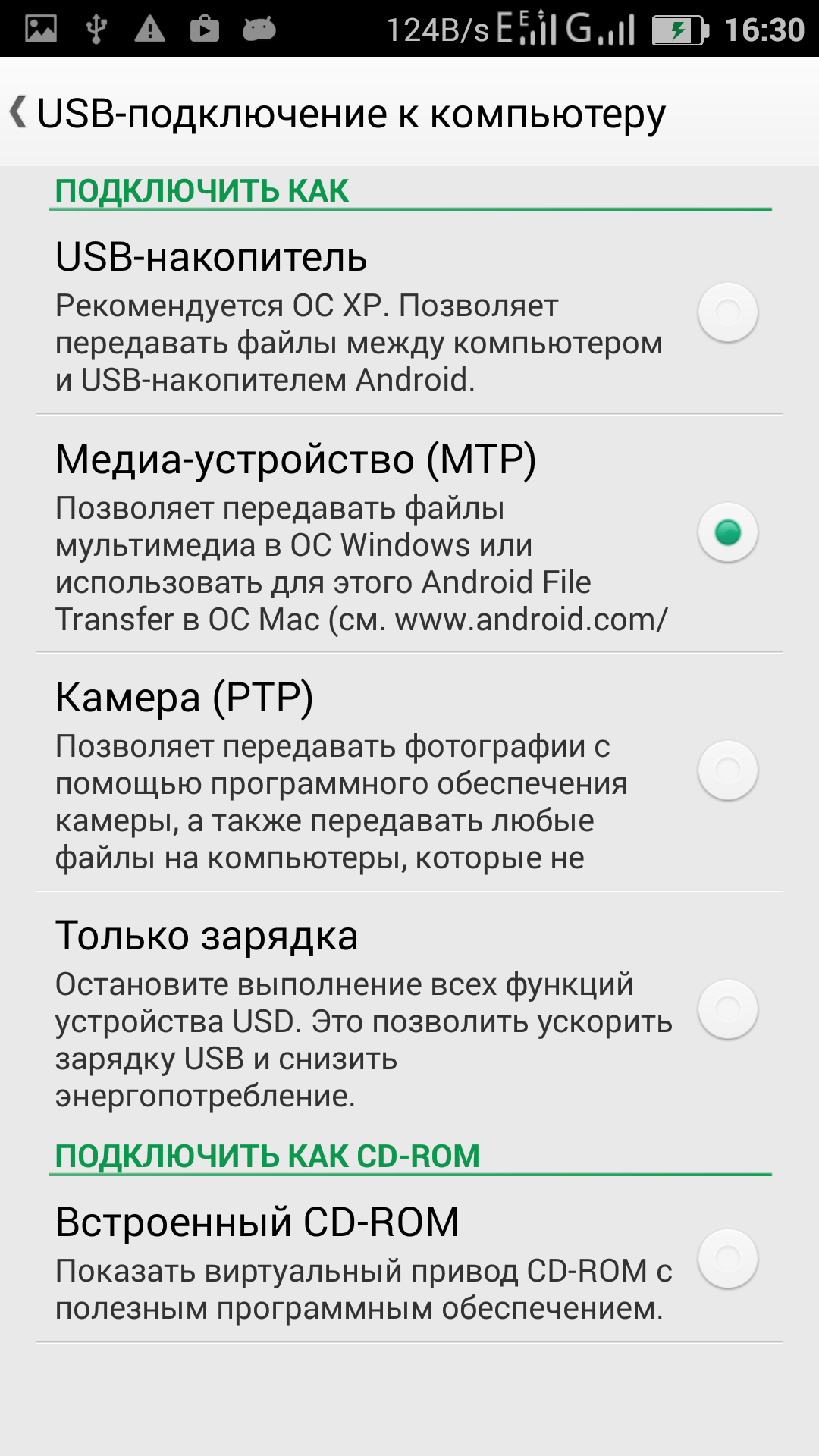Select Камера (PTP) connection mode
The height and width of the screenshot is (1456, 819).
(x=727, y=770)
